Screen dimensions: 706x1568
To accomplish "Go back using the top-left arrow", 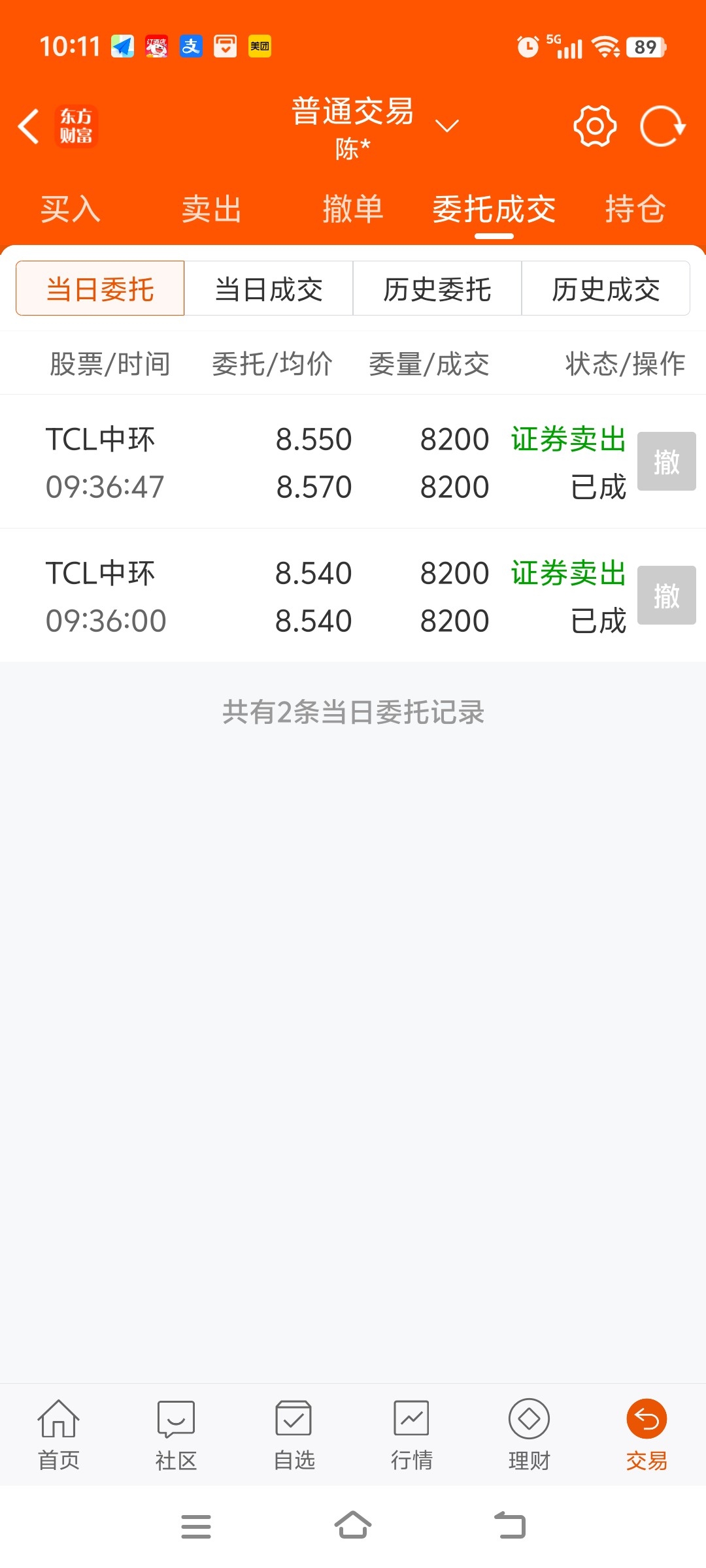I will (29, 126).
